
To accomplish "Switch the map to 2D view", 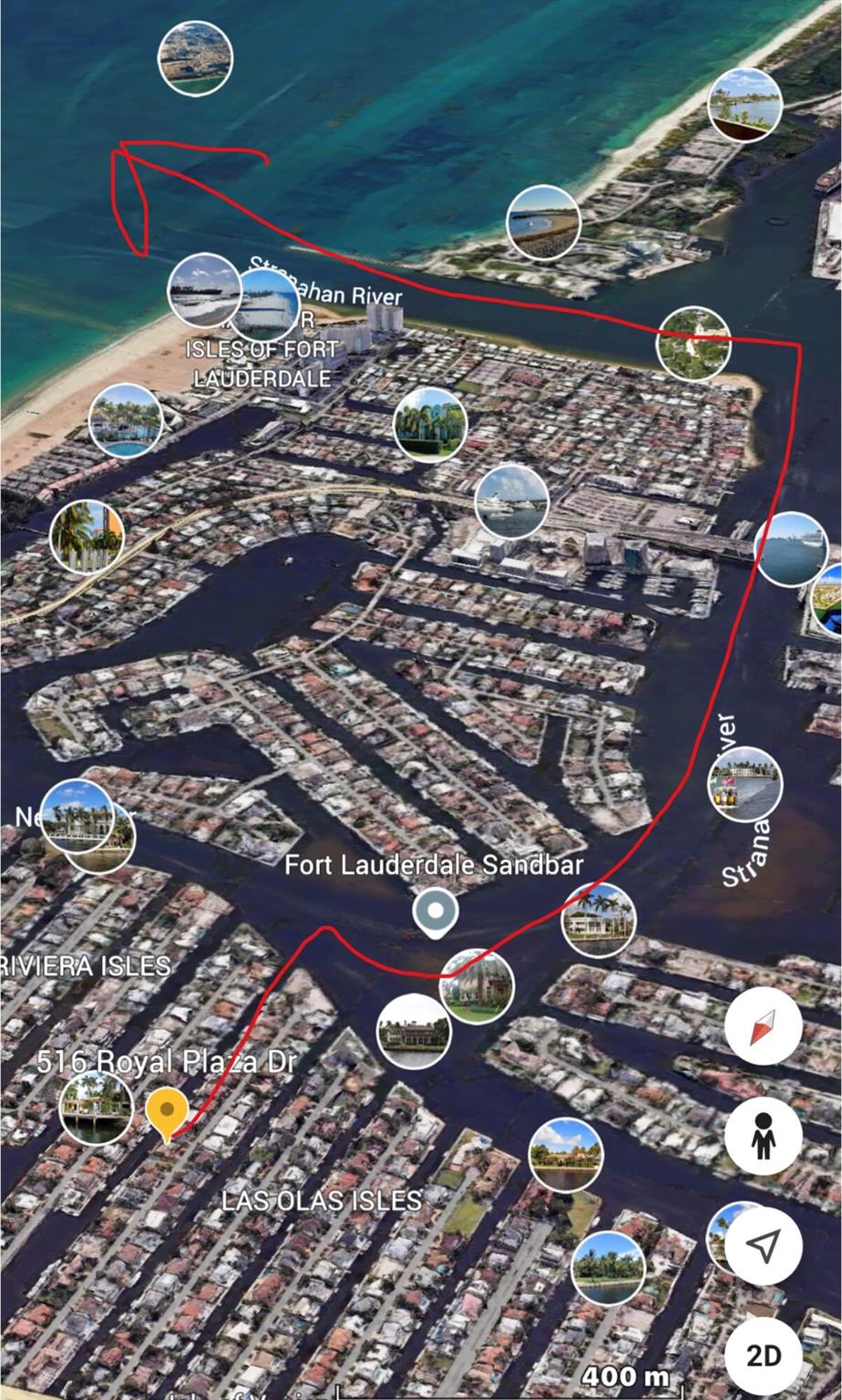I will 764,1355.
